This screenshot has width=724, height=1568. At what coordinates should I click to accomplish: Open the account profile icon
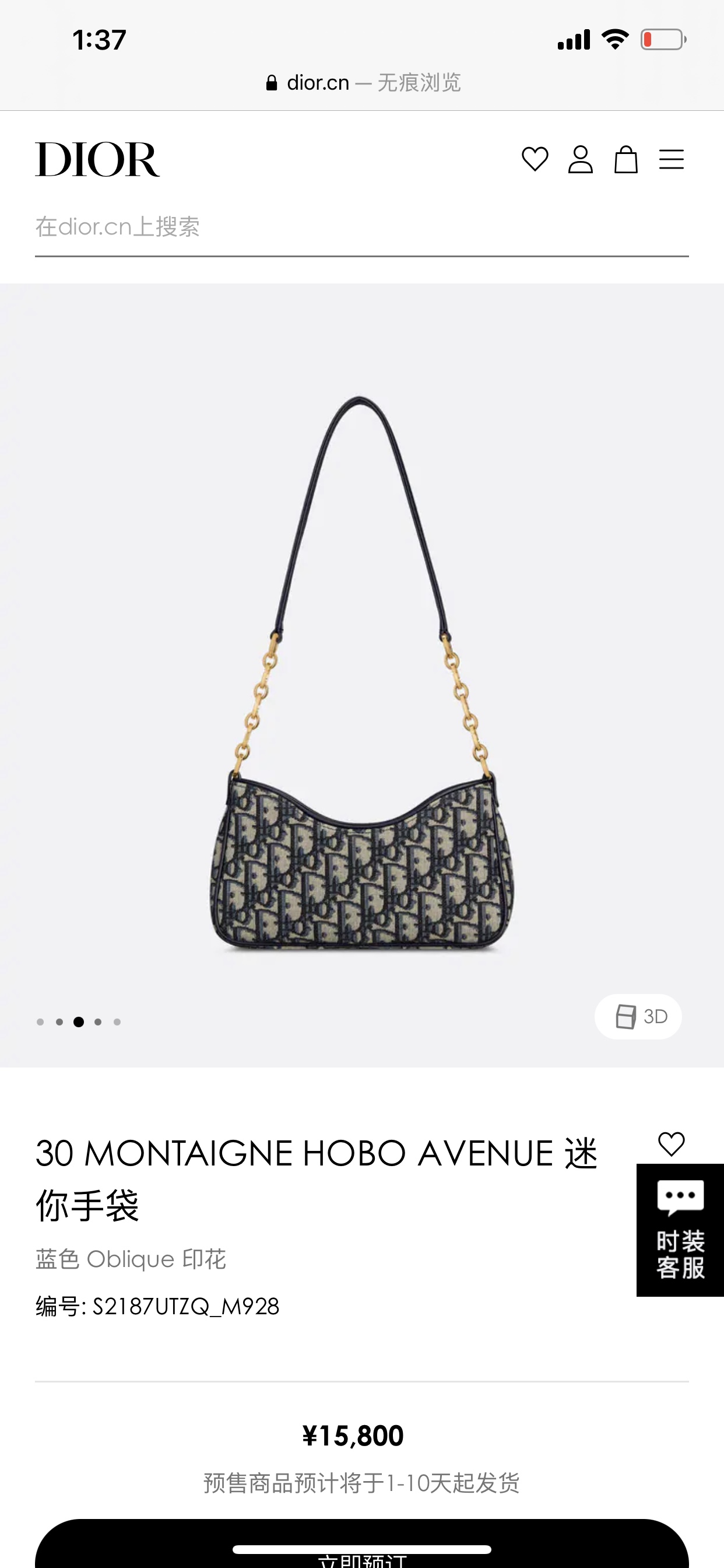[581, 159]
